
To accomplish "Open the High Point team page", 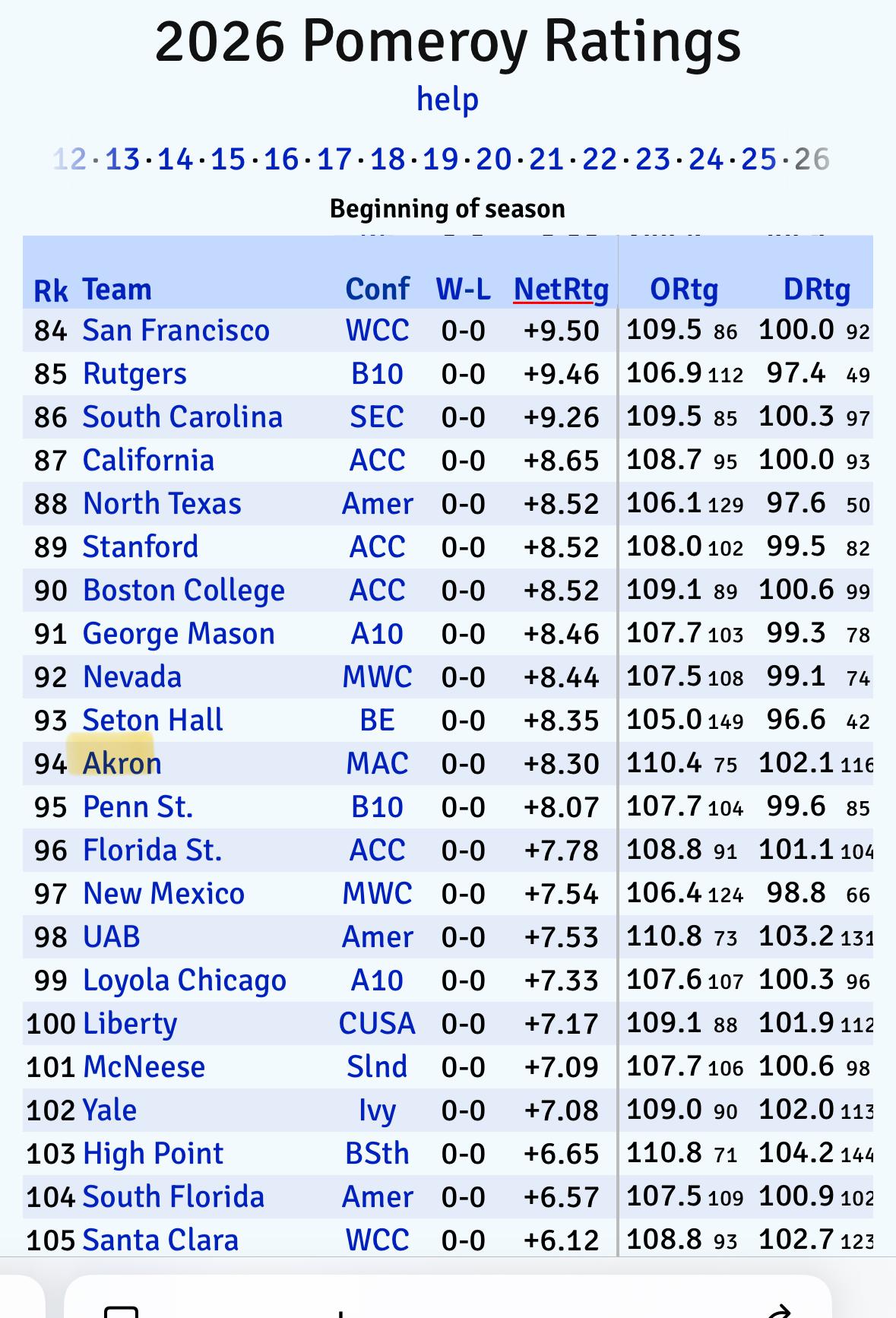I will pyautogui.click(x=153, y=1154).
